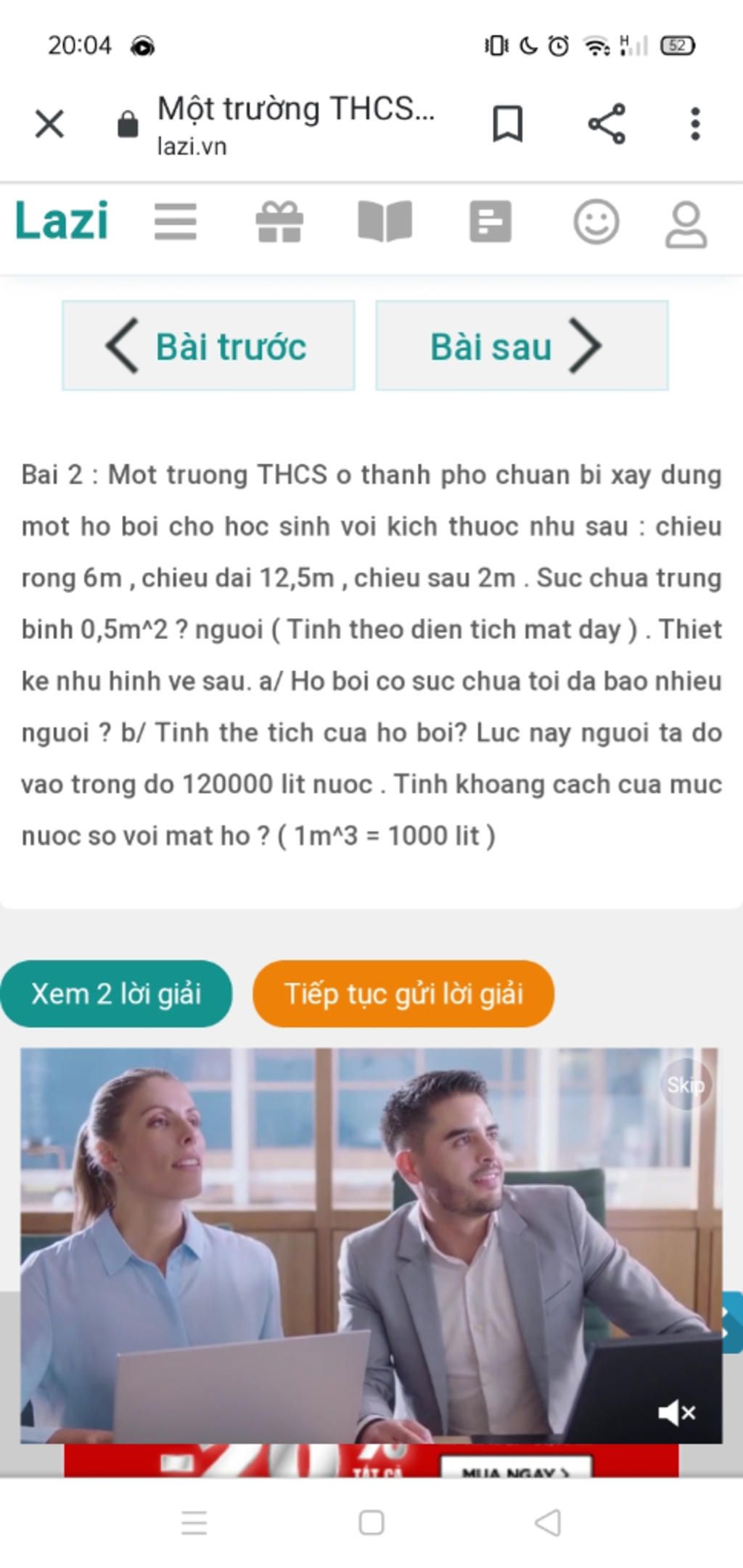Viewport: 743px width, 1568px height.
Task: Go to Bài sau
Action: coord(522,346)
